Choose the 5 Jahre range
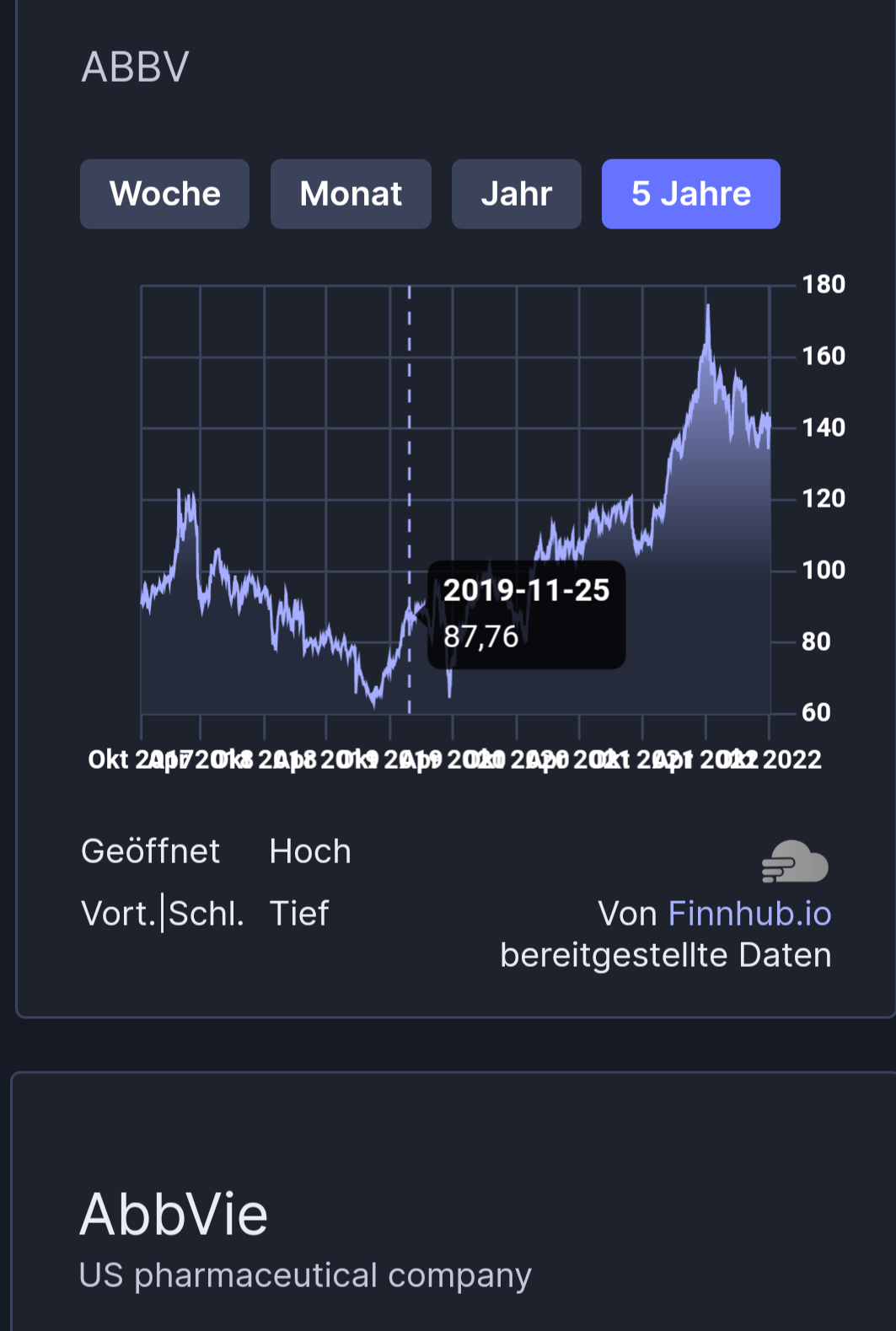 click(690, 194)
